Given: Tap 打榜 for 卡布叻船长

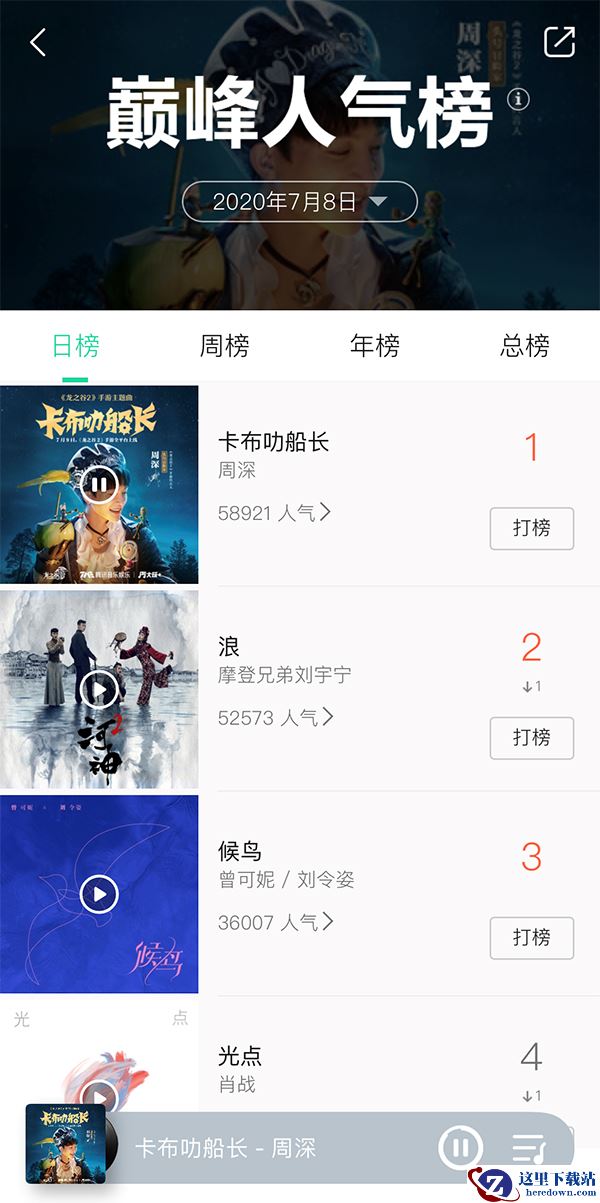Looking at the screenshot, I should point(531,528).
